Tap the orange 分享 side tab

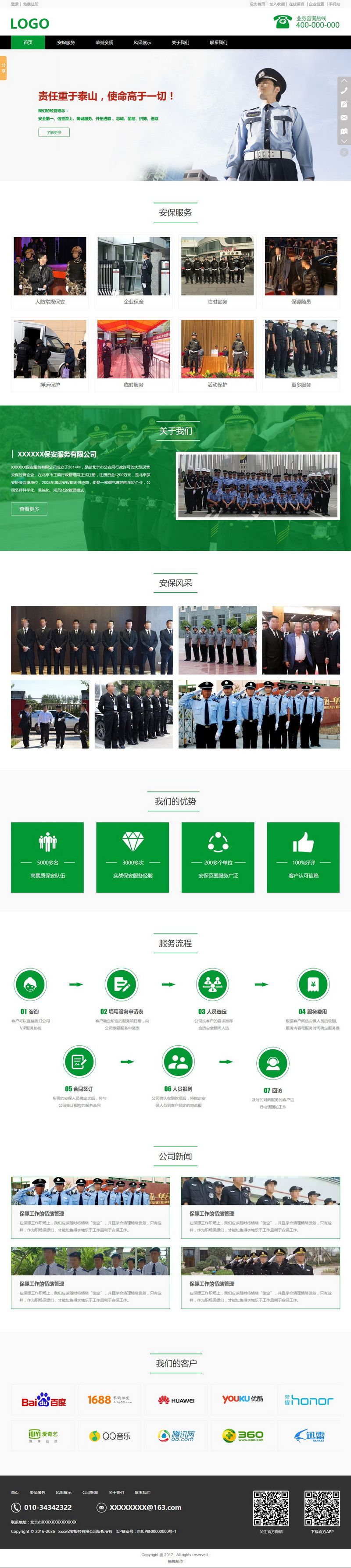click(x=3, y=68)
